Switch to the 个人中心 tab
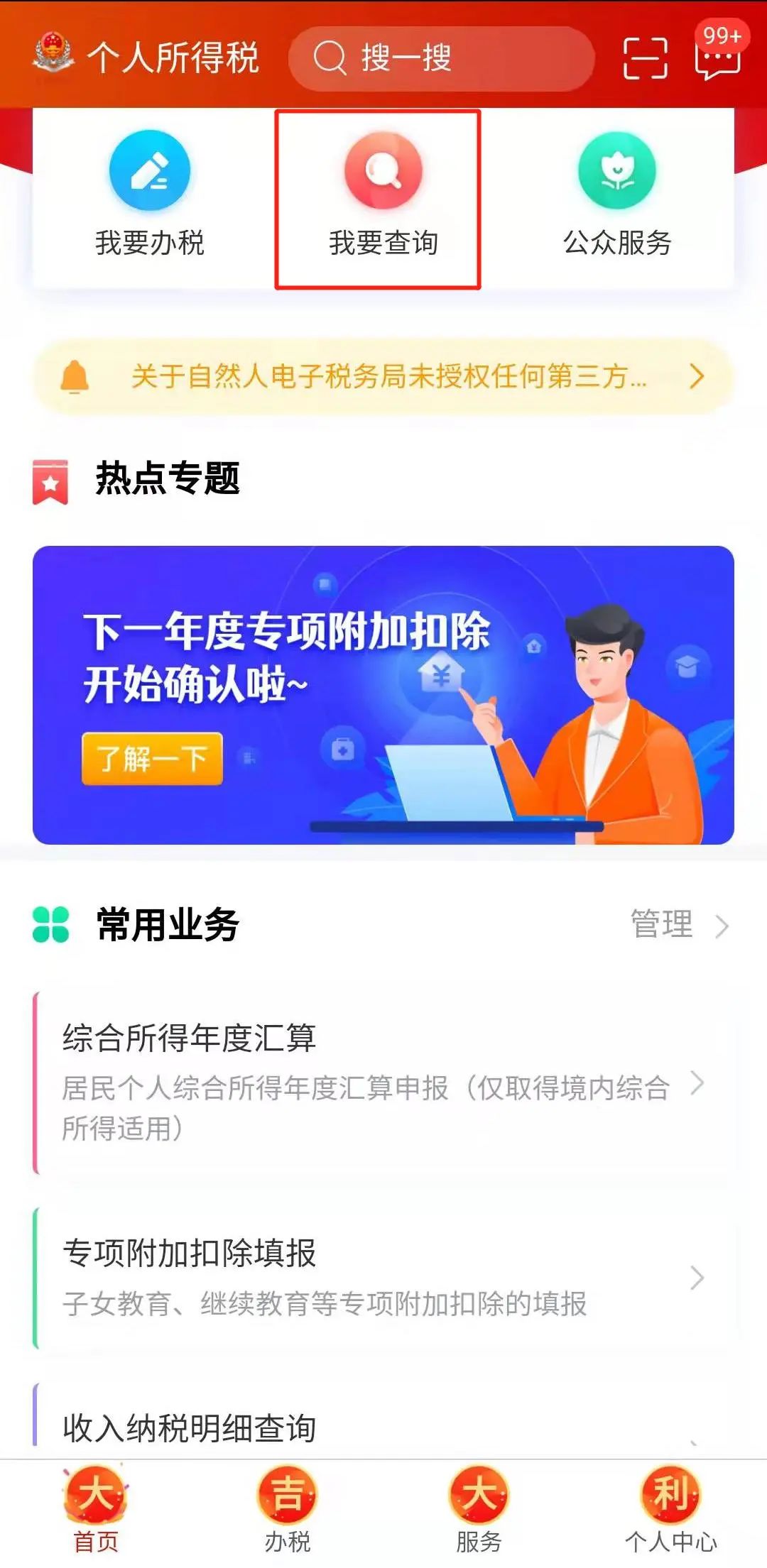This screenshot has height=1568, width=767. coord(670,1509)
